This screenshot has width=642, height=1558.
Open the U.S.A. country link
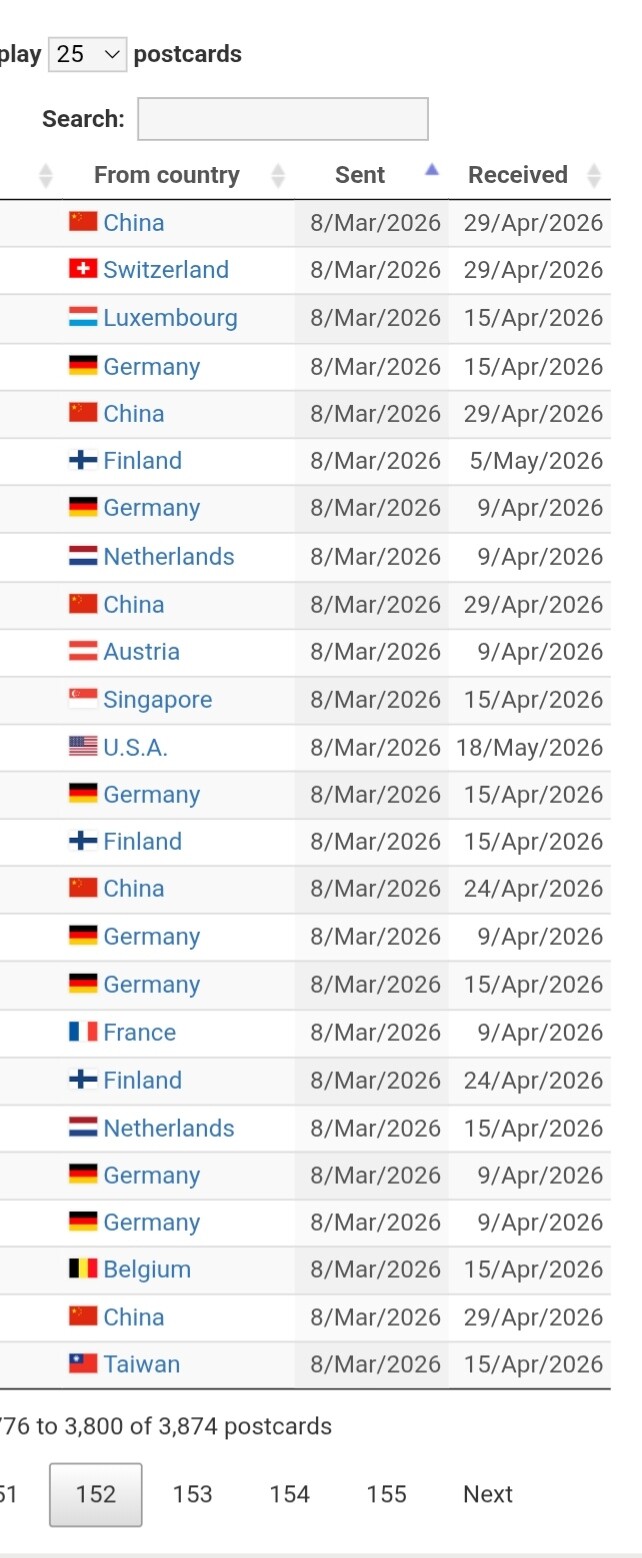(136, 747)
